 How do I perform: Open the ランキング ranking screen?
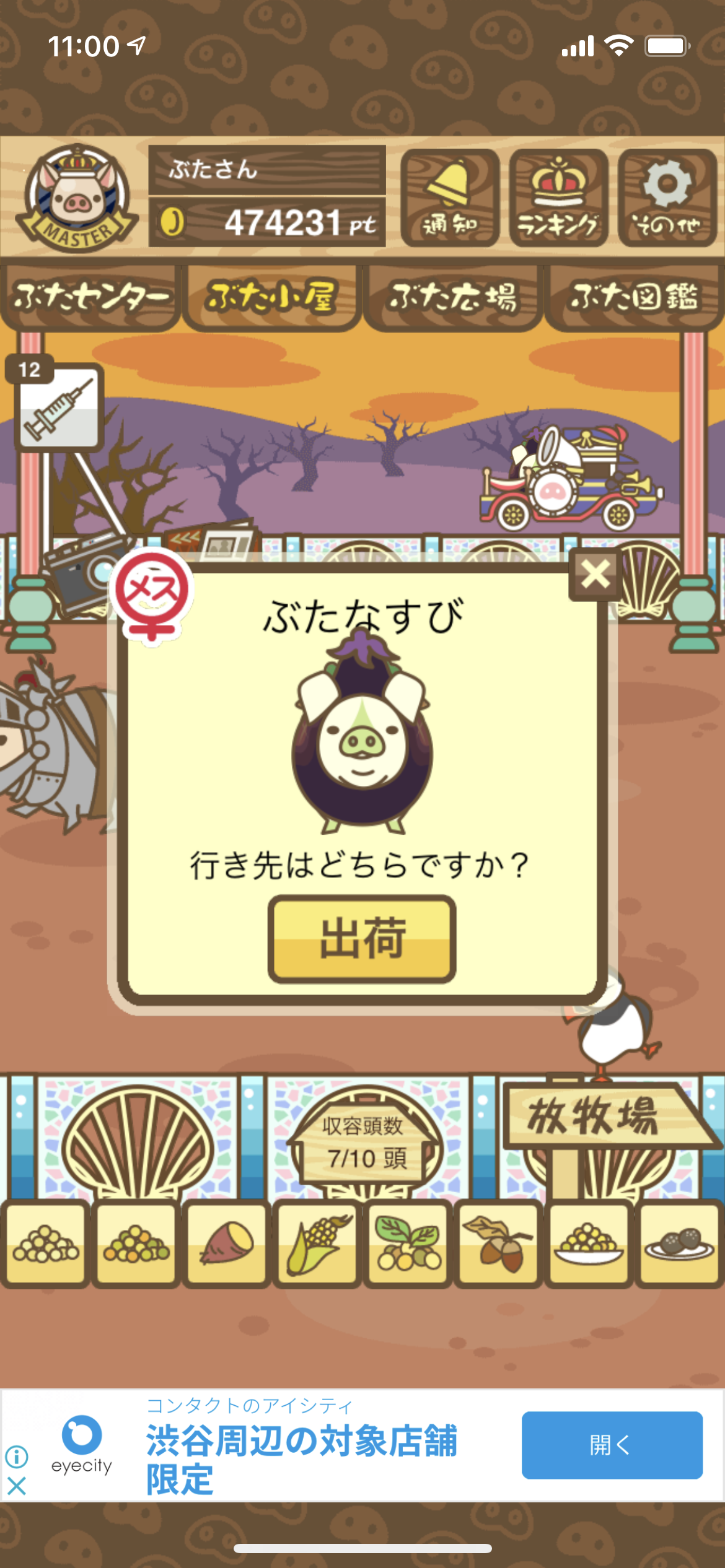click(558, 198)
